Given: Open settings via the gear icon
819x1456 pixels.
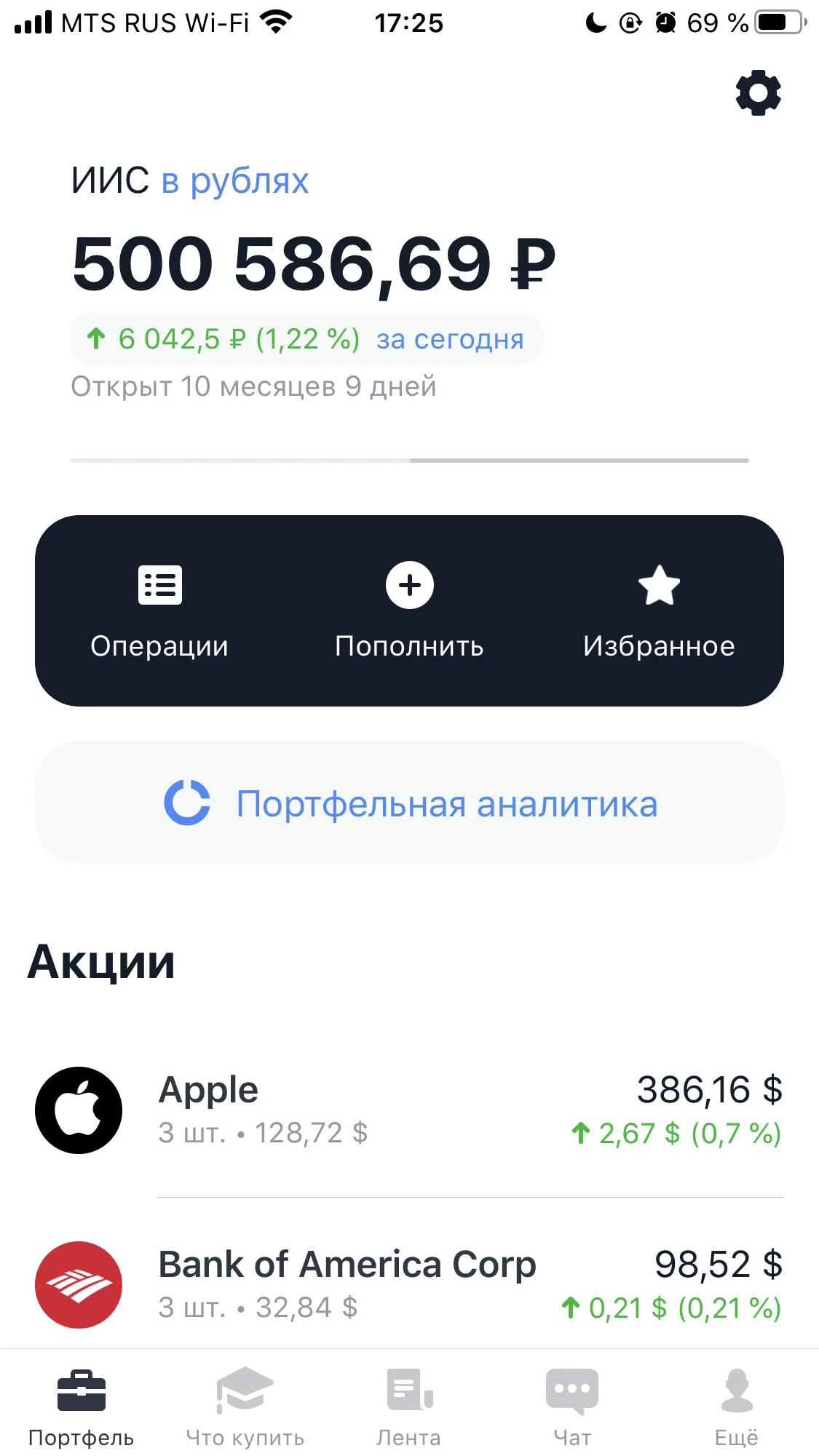Looking at the screenshot, I should 758,92.
